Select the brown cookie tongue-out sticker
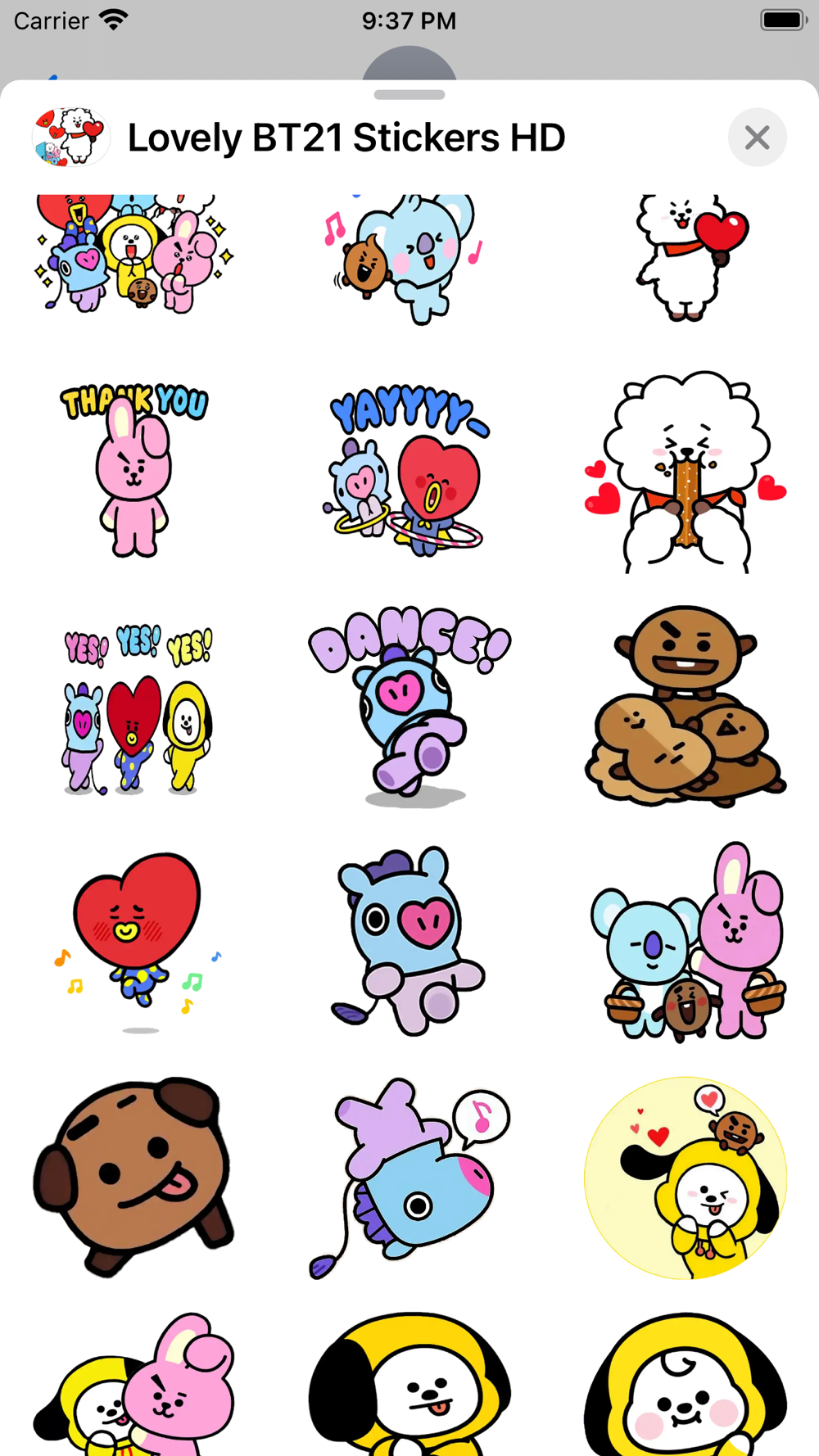This screenshot has height=1456, width=819. click(134, 1177)
